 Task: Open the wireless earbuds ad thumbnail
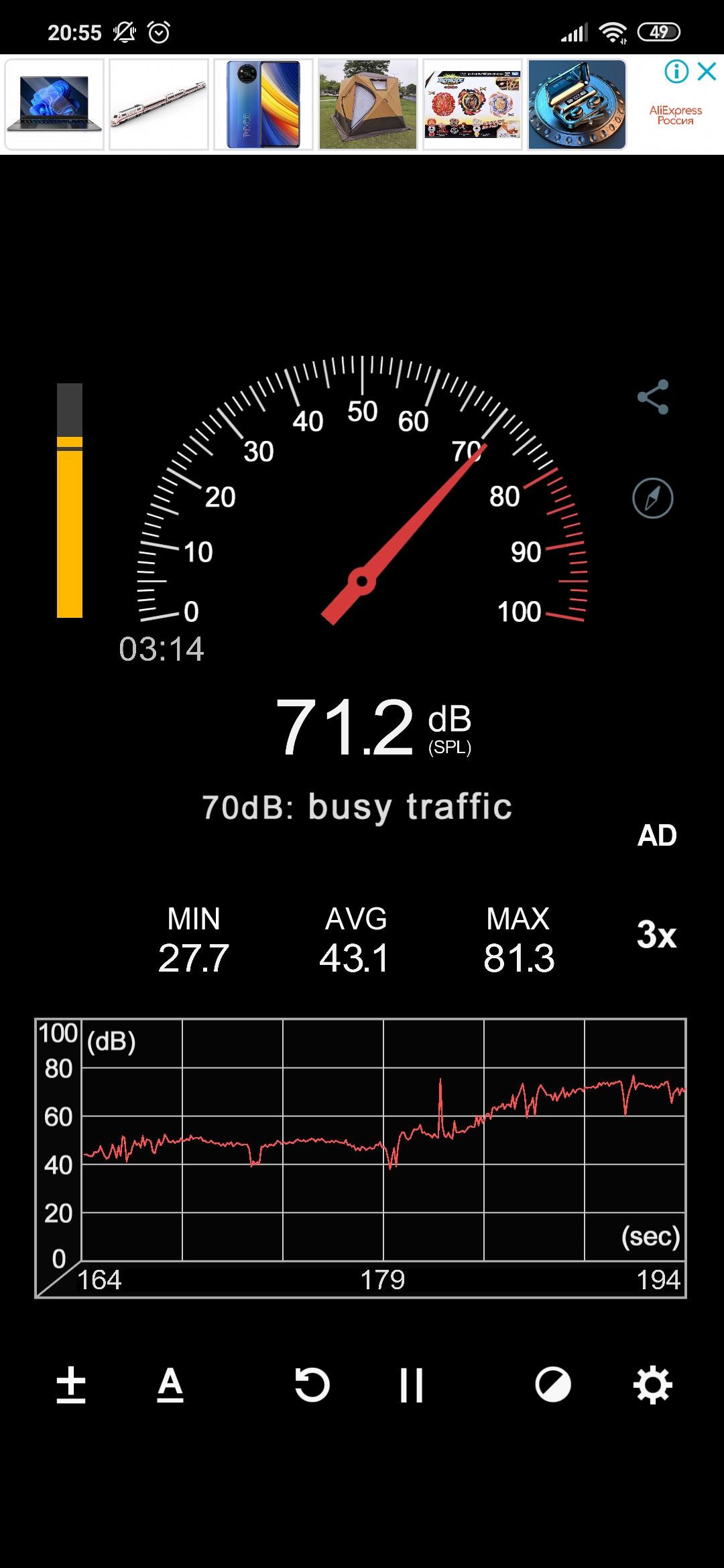click(x=577, y=105)
